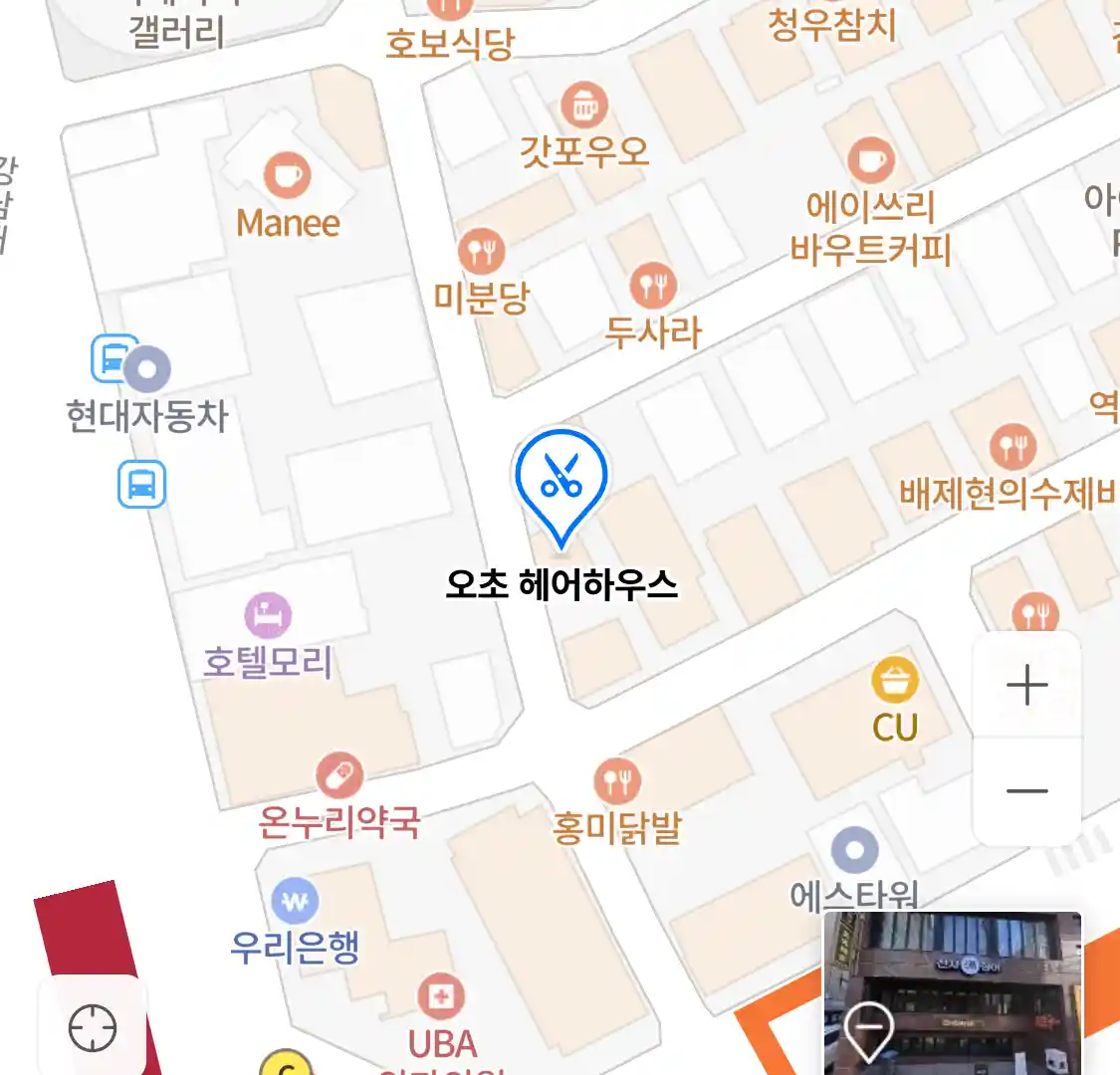The image size is (1120, 1075).
Task: Open the 온누리약국 pharmacy marker
Action: [338, 775]
